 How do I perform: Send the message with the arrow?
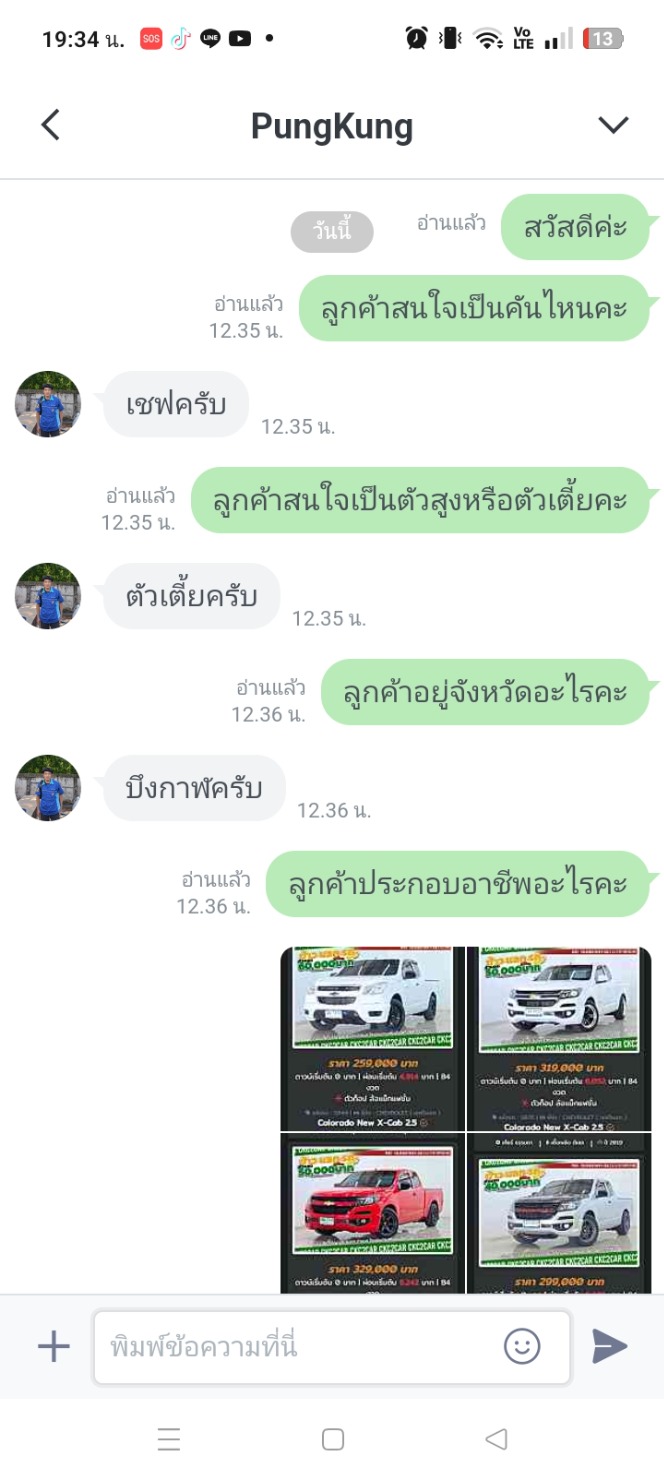(609, 1346)
